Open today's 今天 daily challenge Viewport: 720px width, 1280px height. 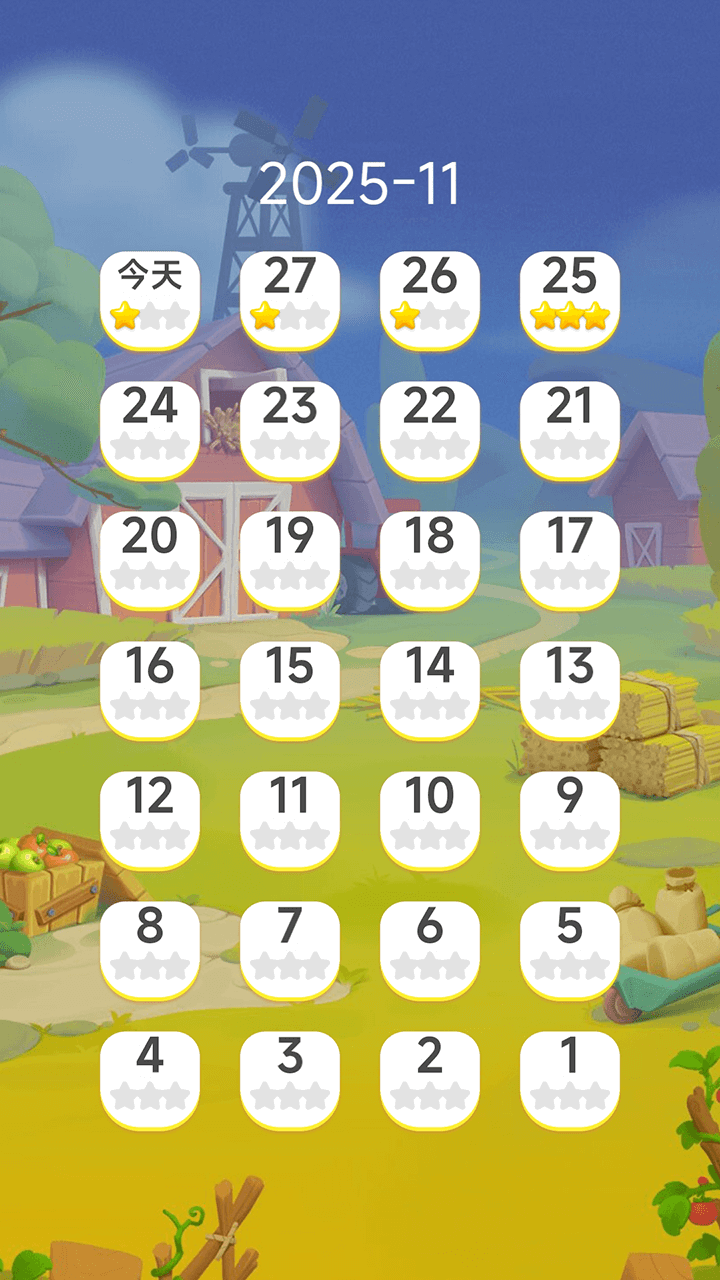tap(150, 300)
